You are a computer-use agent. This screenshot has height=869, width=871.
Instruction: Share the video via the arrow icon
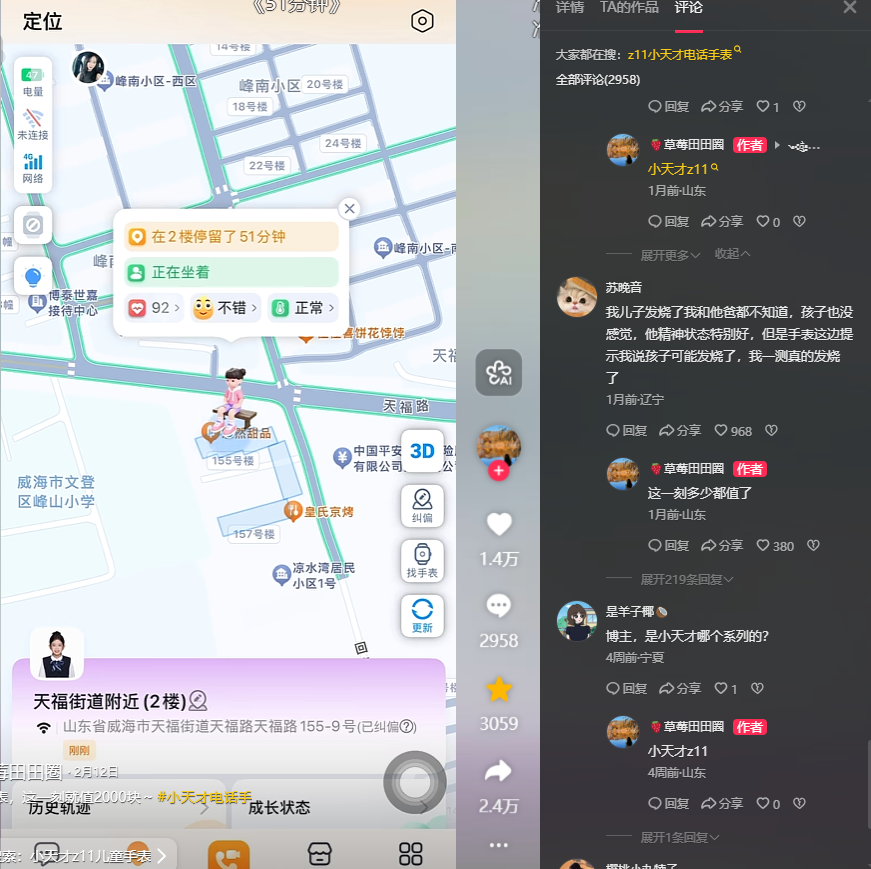click(x=499, y=771)
